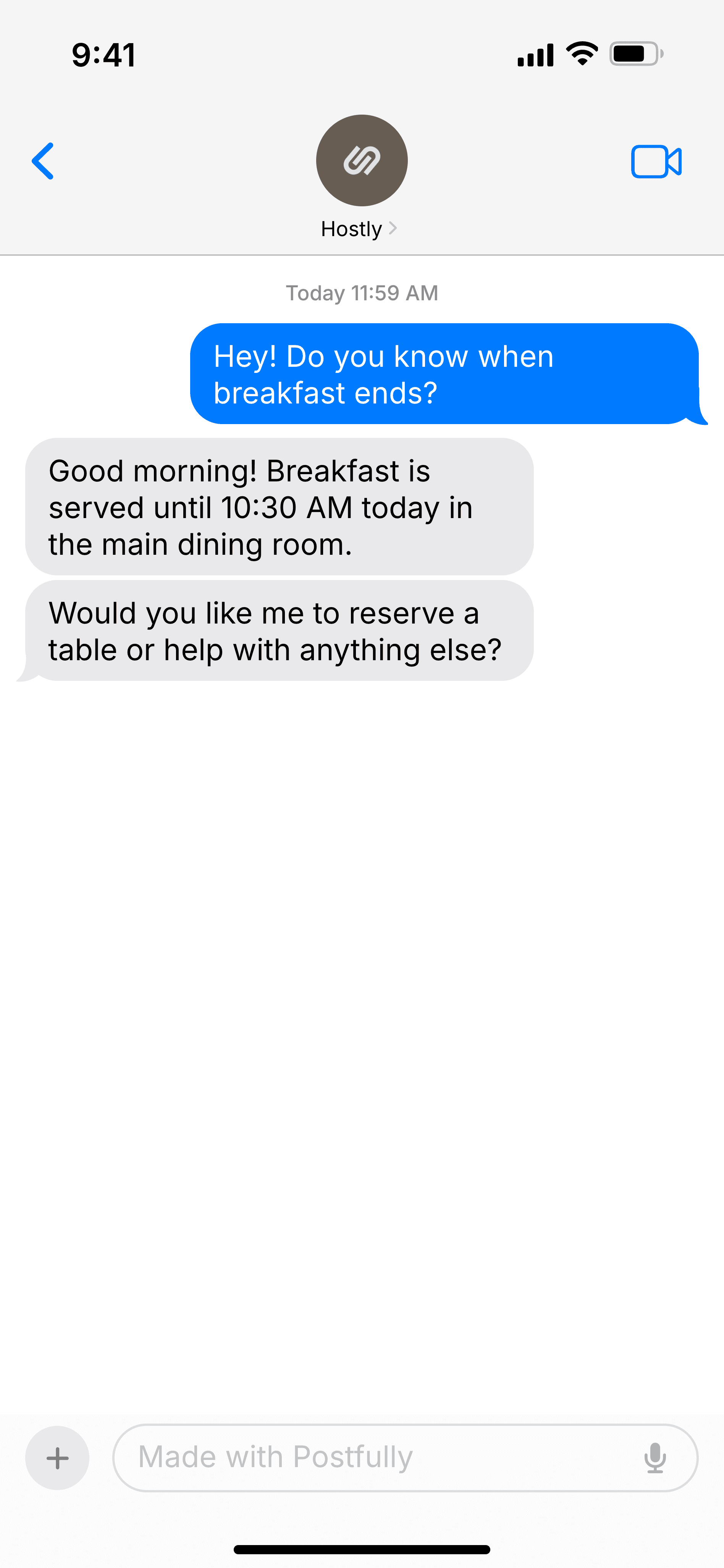
Task: Start a video call with Hostly
Action: [x=656, y=161]
